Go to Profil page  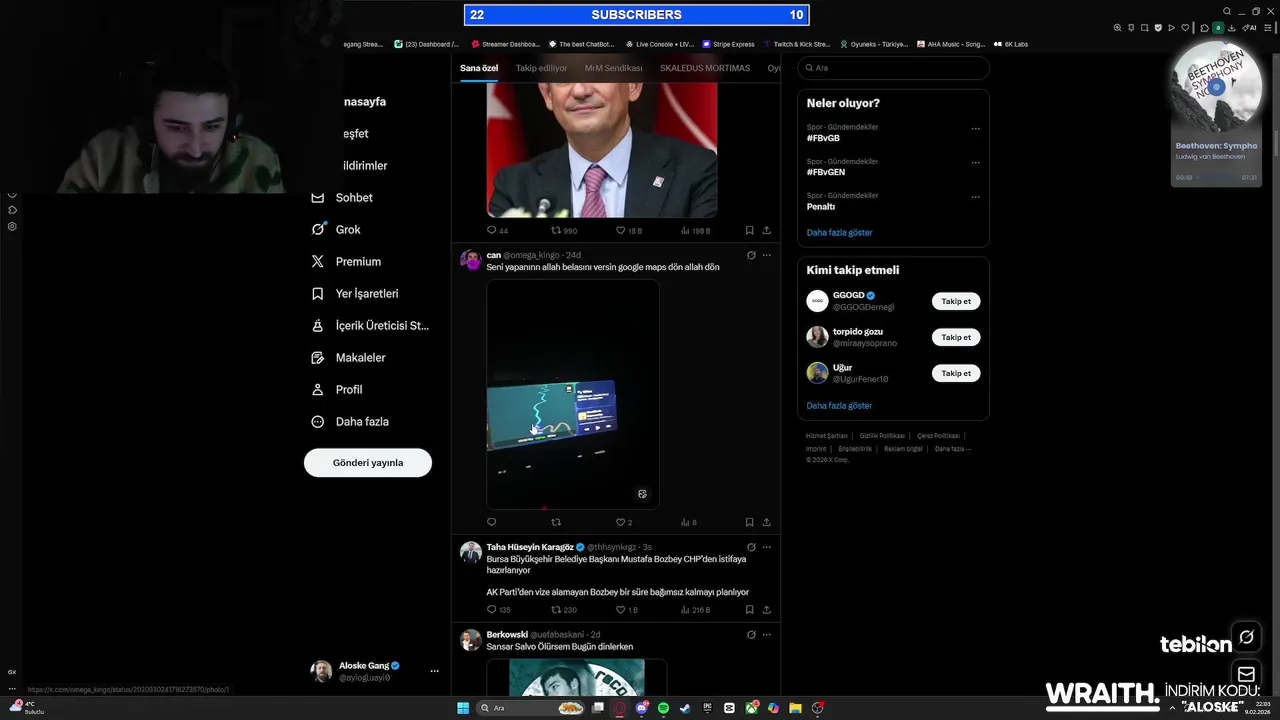(x=348, y=390)
